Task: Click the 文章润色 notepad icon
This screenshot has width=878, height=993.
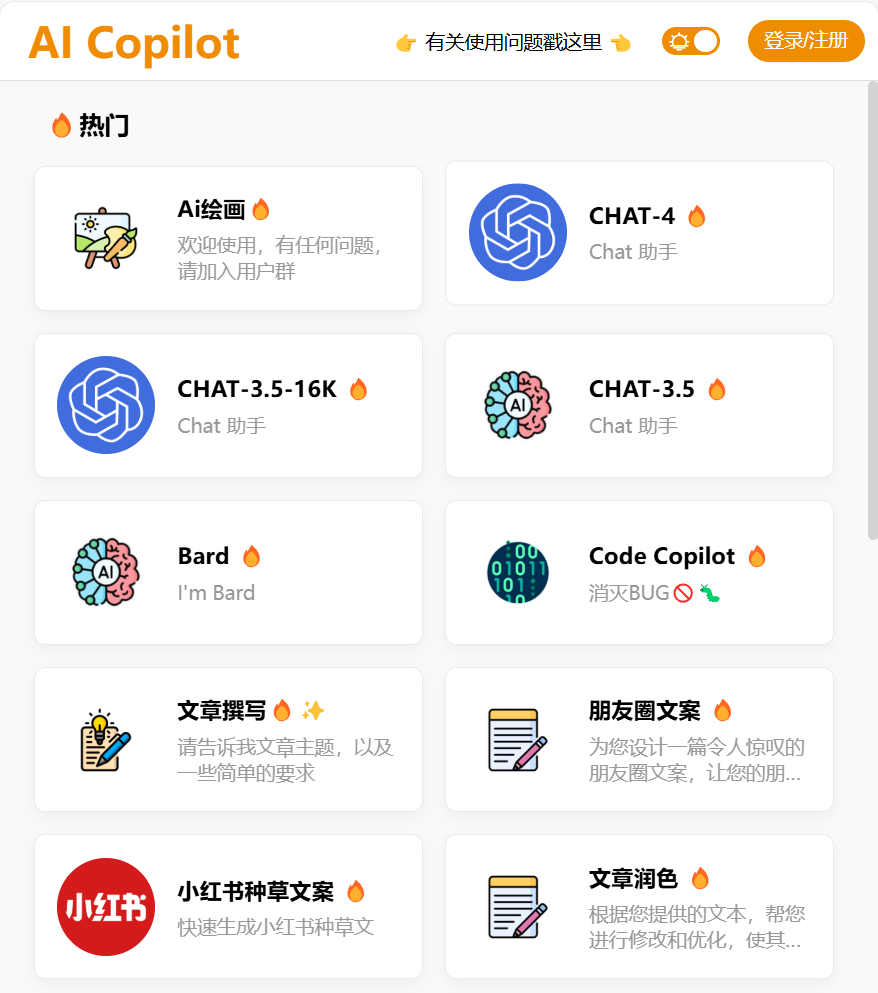Action: (518, 906)
